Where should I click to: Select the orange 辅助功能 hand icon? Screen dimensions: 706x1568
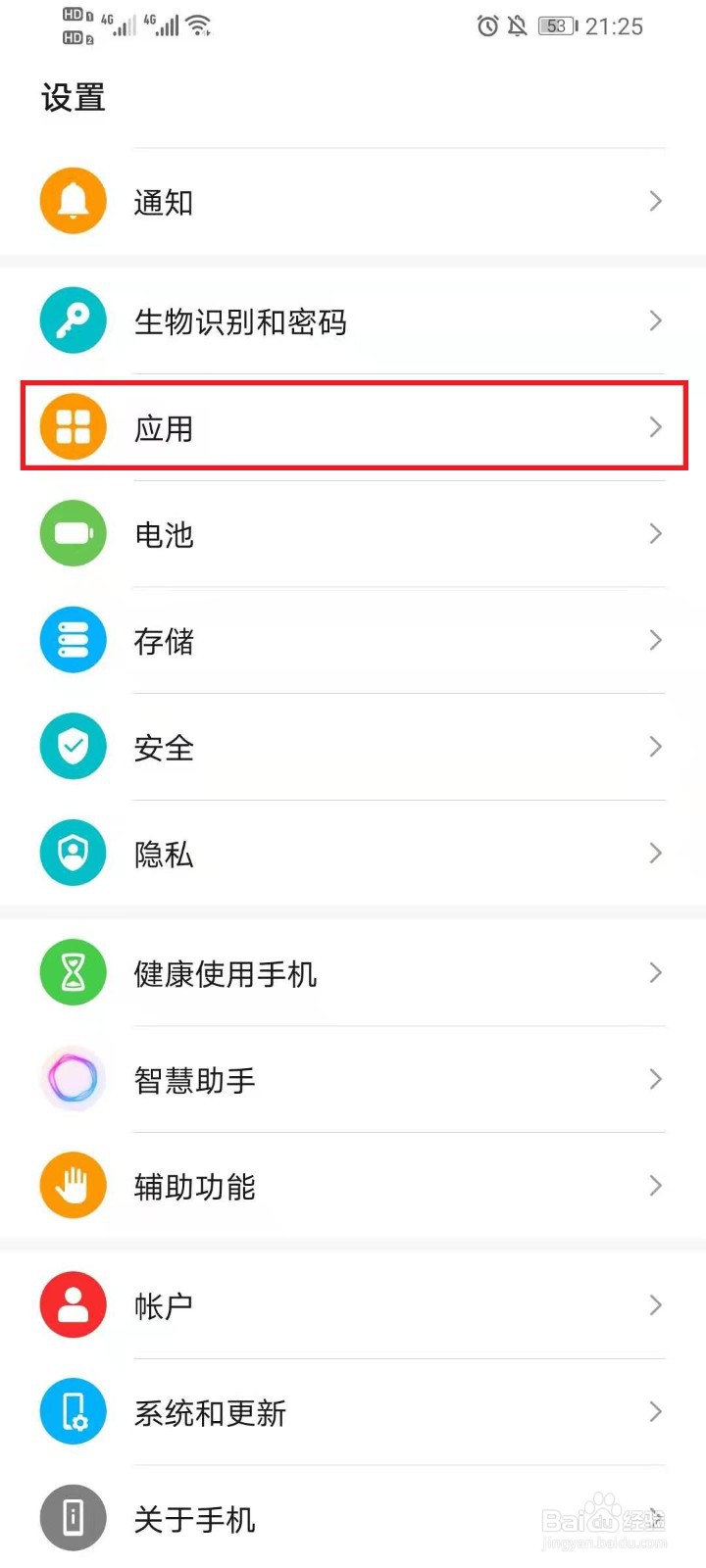point(73,1186)
